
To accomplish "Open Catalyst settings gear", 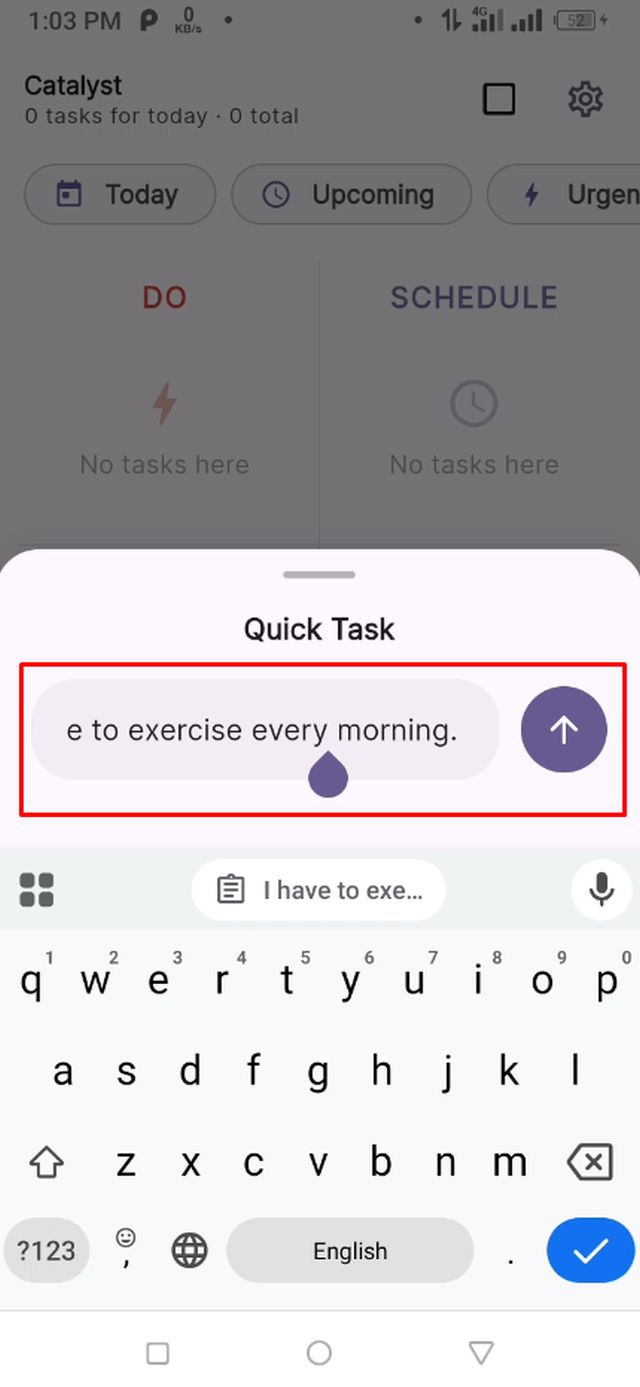I will click(585, 99).
